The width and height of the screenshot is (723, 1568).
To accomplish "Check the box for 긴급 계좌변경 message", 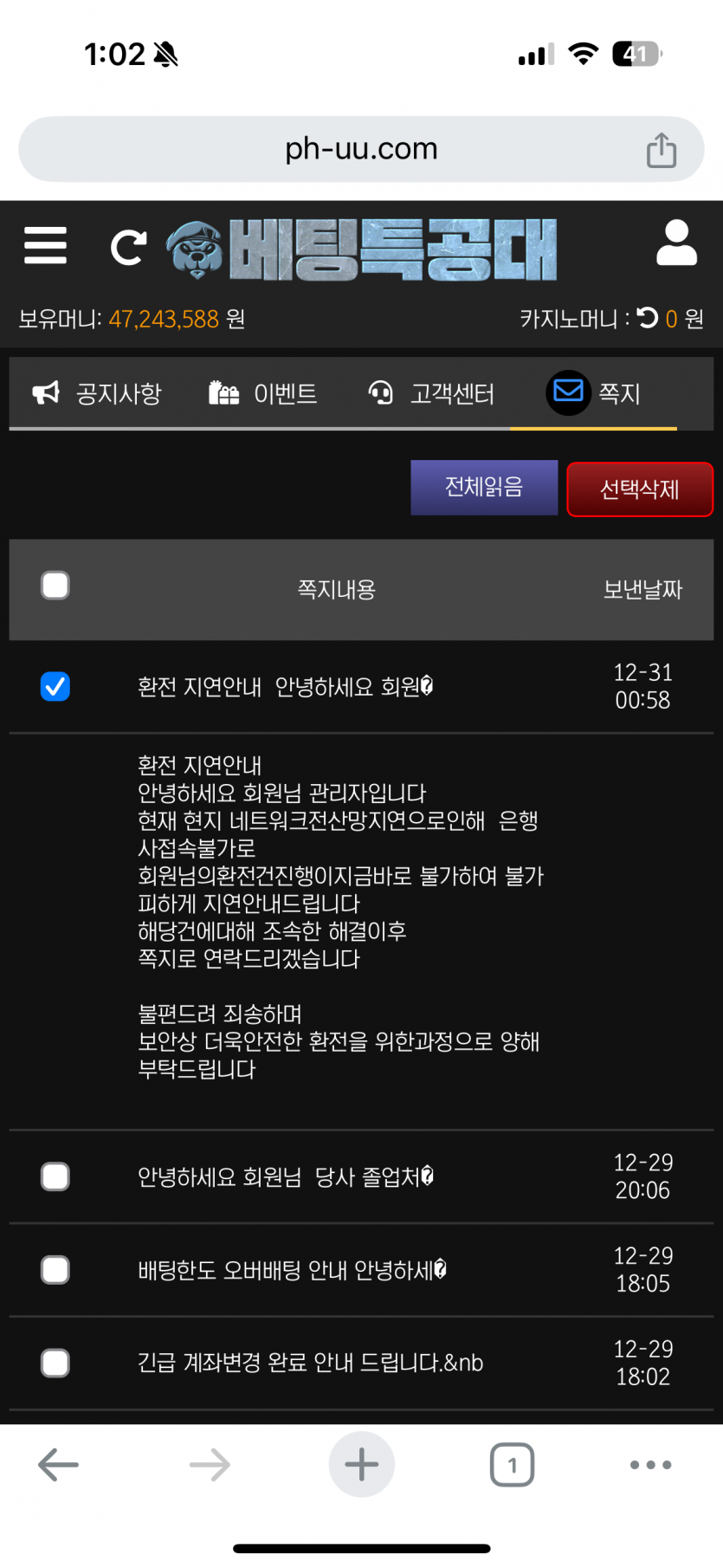I will click(x=55, y=1363).
